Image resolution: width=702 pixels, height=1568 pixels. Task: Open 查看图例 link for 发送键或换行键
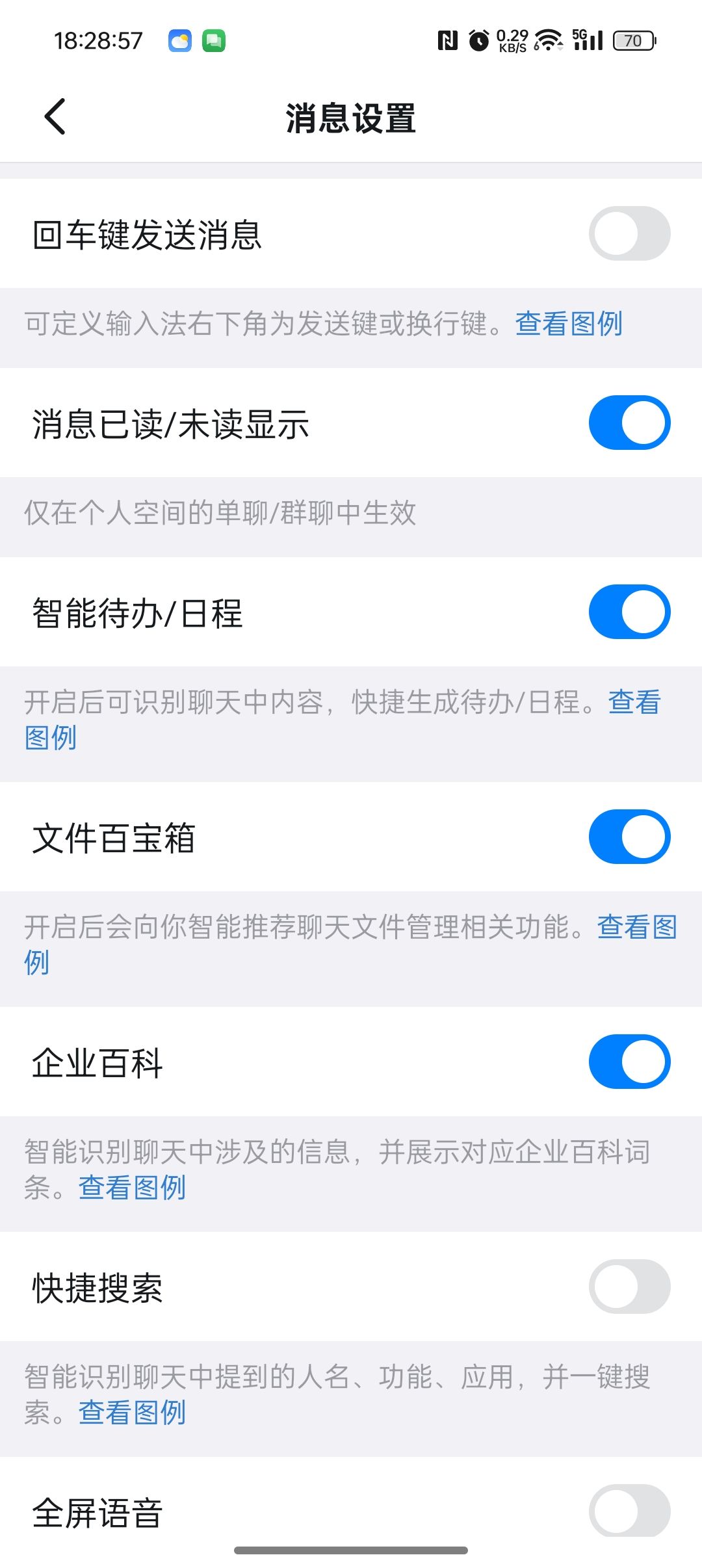(569, 324)
